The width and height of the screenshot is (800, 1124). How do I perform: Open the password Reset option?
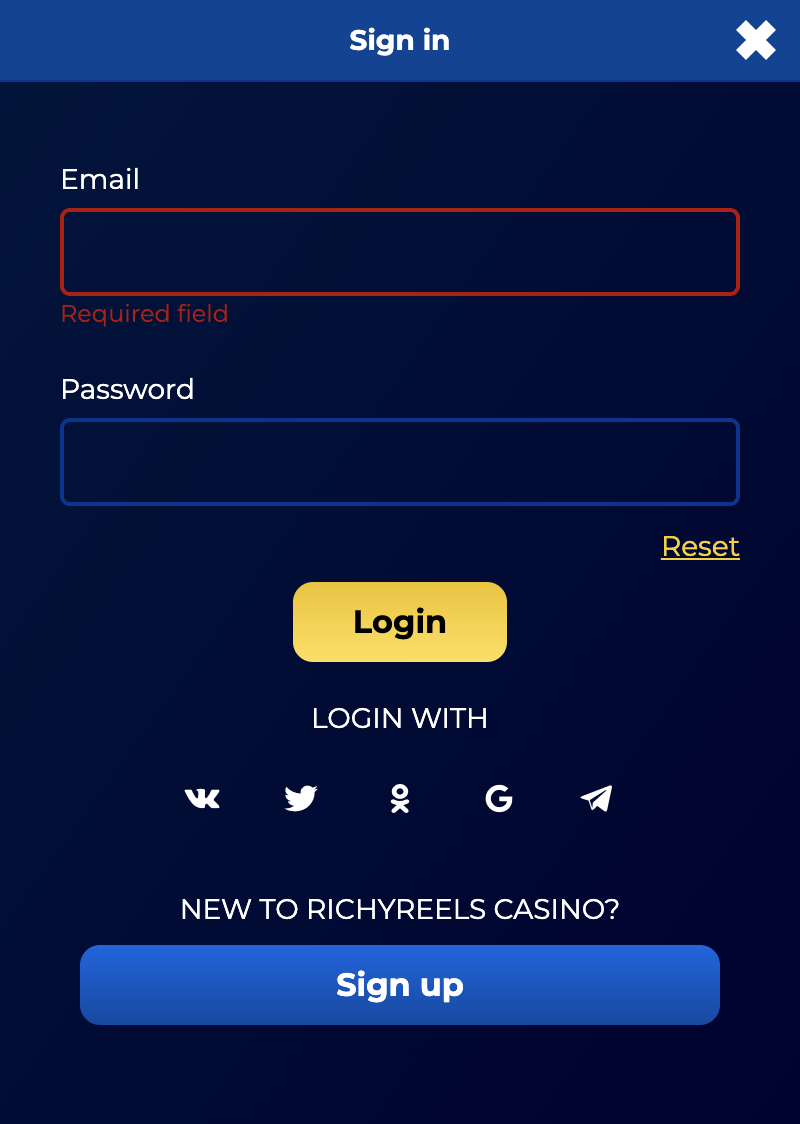coord(700,547)
